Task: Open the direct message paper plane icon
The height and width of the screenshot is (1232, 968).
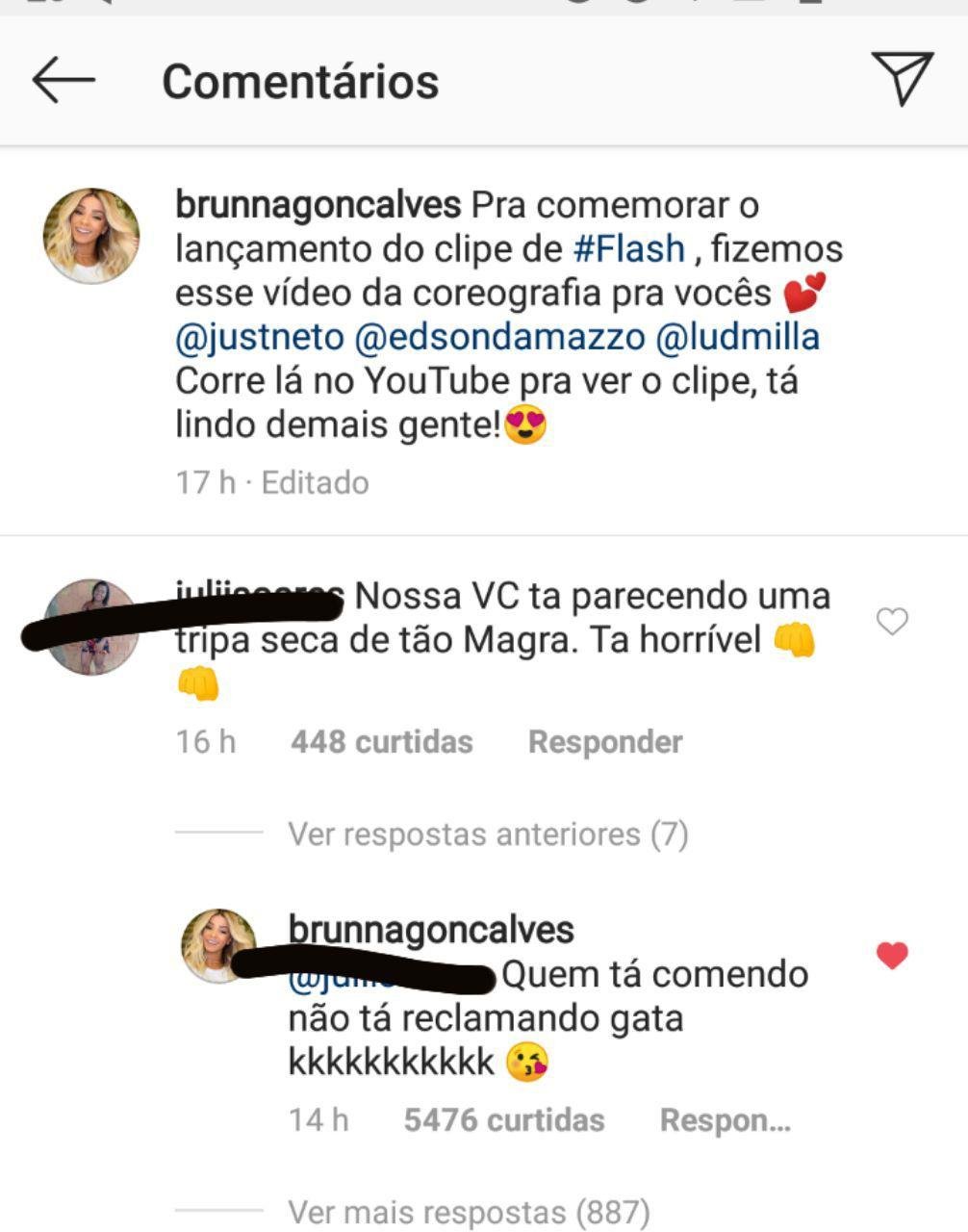Action: 902,79
